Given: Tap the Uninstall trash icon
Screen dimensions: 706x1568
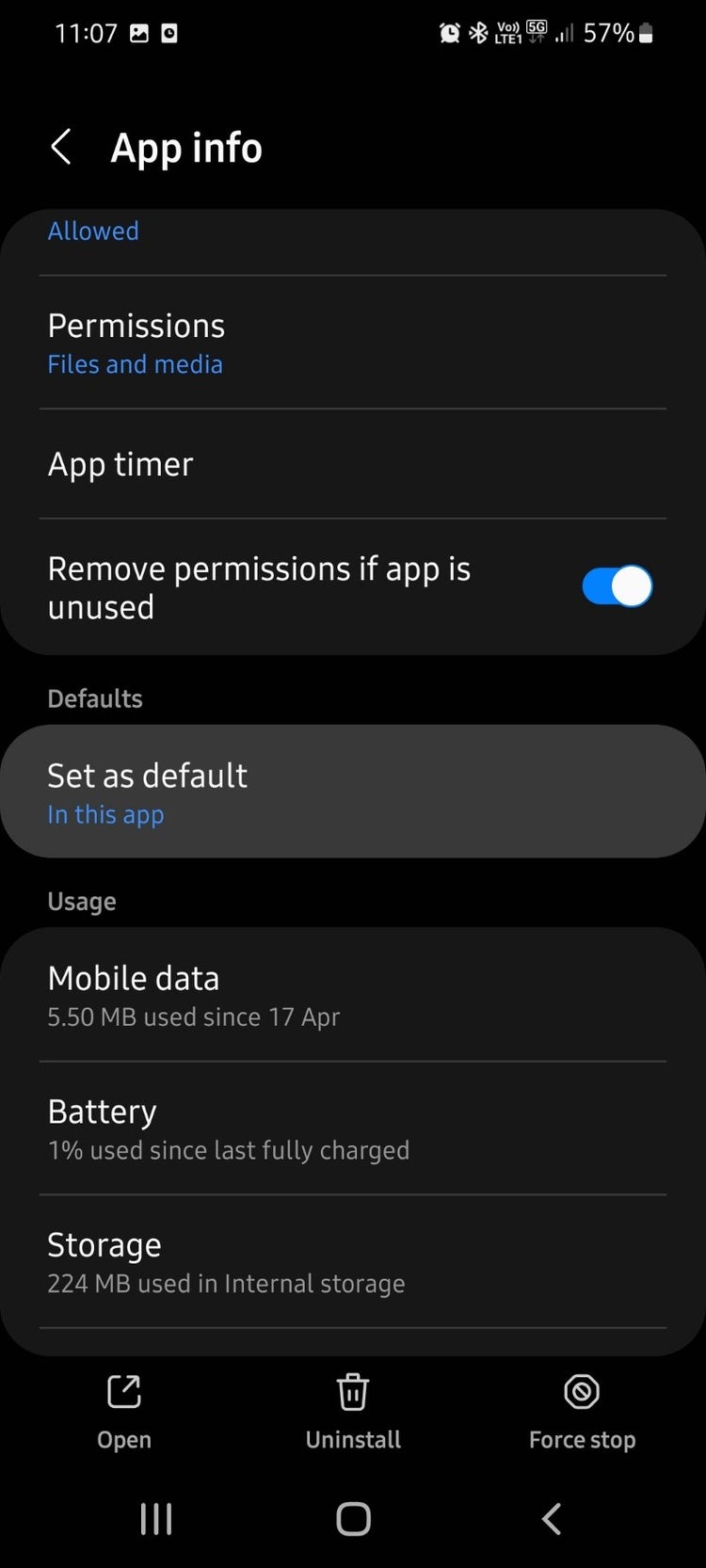Looking at the screenshot, I should click(352, 1392).
